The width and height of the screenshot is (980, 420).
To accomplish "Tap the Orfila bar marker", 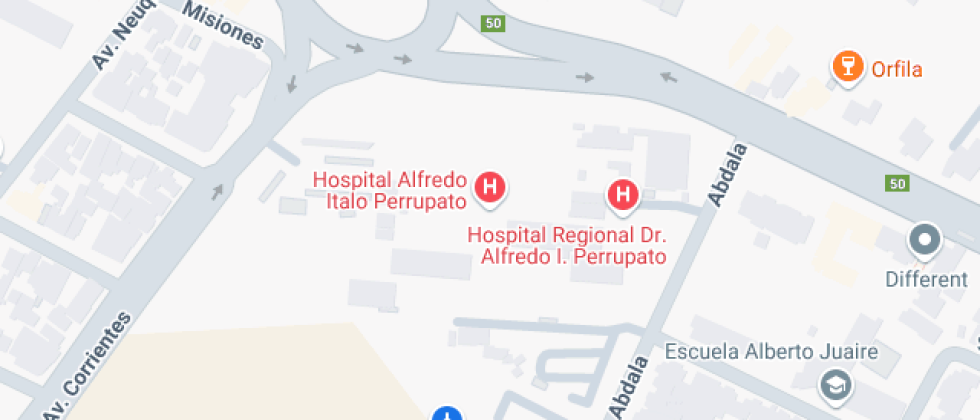I will [x=848, y=68].
